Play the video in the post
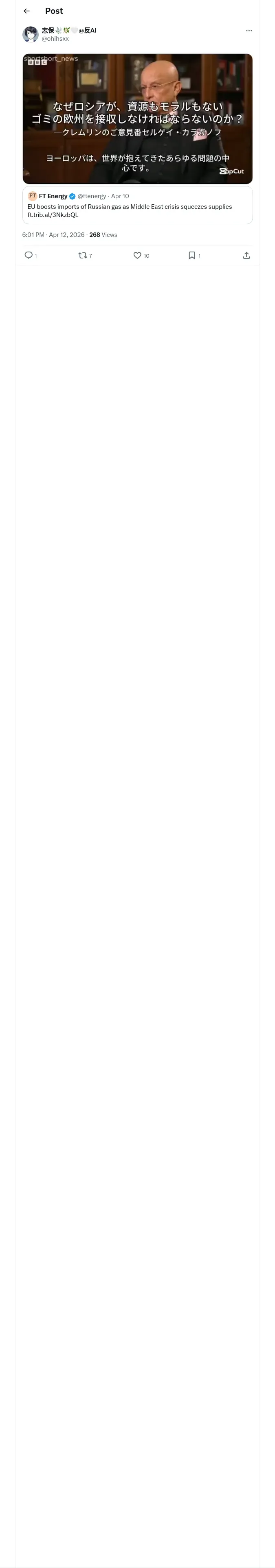275x1568 pixels. [x=138, y=119]
